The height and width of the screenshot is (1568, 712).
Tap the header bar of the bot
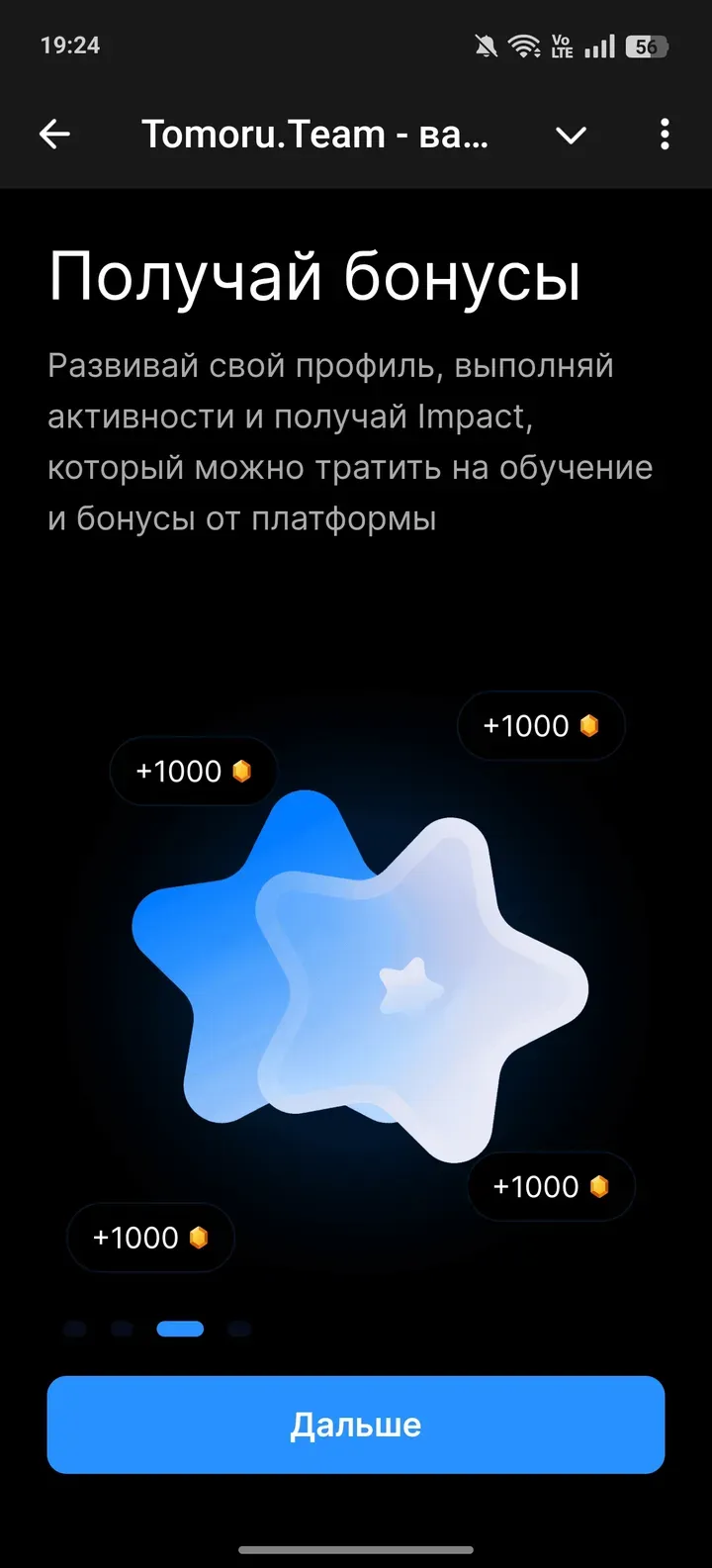click(356, 134)
